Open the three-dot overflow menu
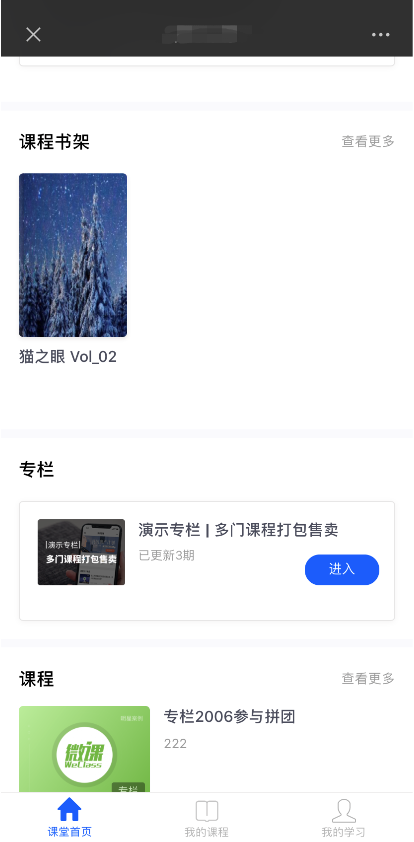 point(380,35)
